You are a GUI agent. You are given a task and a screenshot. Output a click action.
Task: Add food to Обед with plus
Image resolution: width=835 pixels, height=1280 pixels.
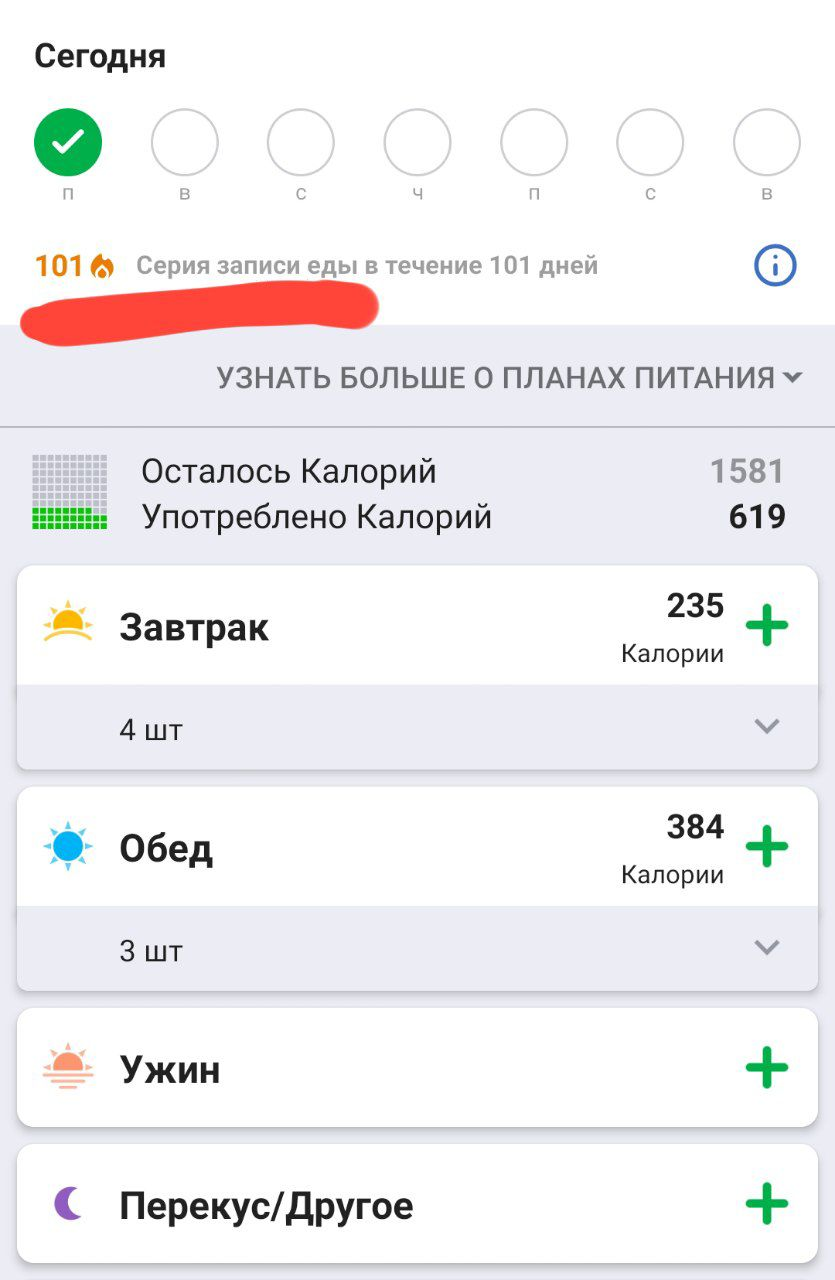point(767,848)
